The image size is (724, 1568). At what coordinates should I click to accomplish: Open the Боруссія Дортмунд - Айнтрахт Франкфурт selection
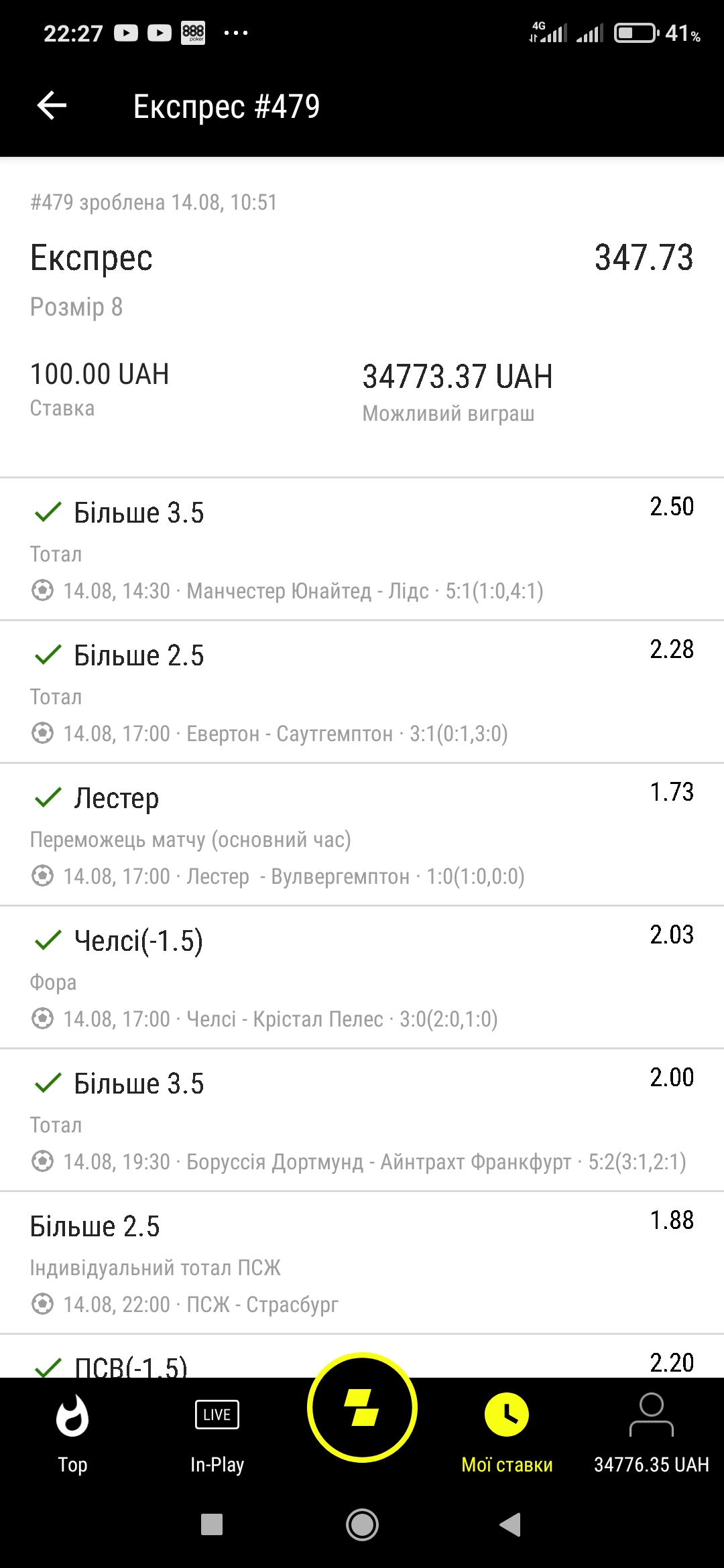click(x=362, y=1120)
